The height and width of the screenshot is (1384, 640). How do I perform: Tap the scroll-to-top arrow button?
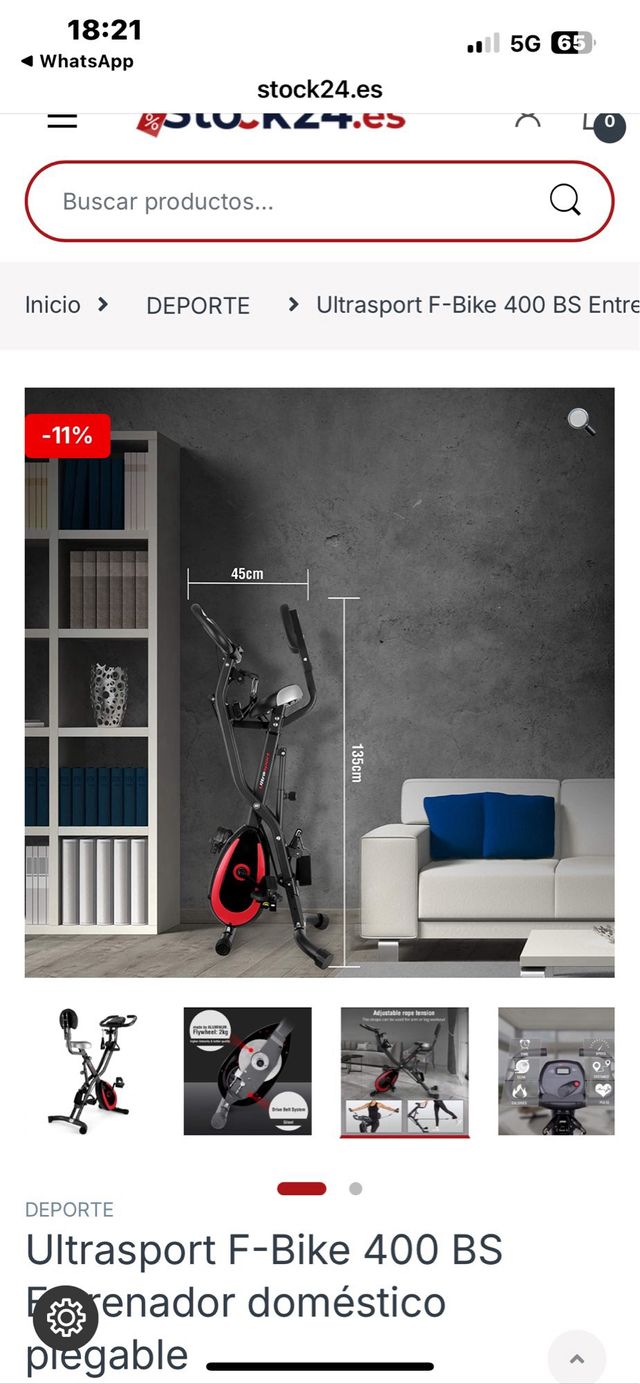coord(577,1359)
